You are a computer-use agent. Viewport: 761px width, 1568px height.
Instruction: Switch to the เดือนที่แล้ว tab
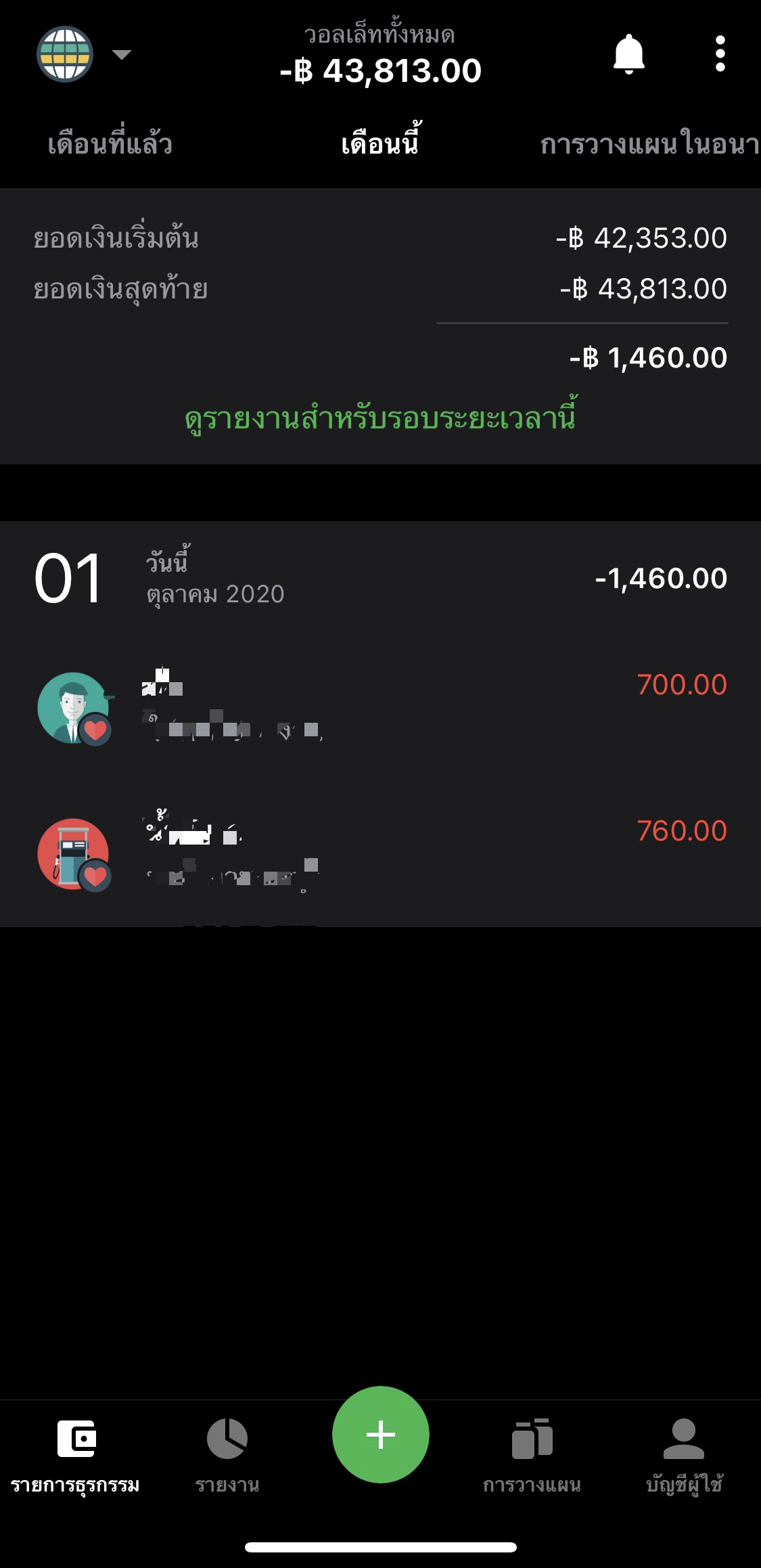click(x=110, y=144)
